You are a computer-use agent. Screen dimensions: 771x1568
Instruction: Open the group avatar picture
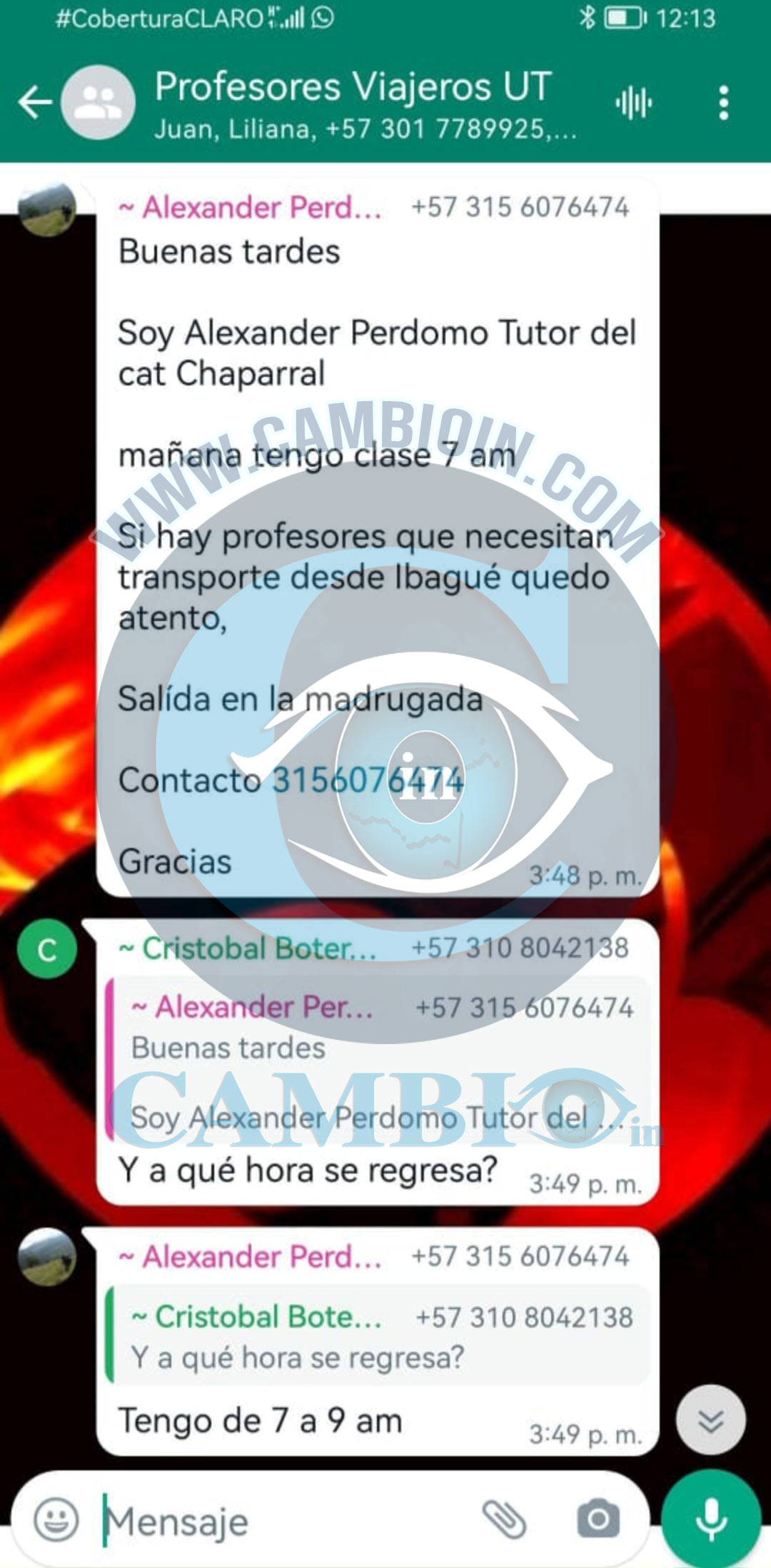point(98,102)
